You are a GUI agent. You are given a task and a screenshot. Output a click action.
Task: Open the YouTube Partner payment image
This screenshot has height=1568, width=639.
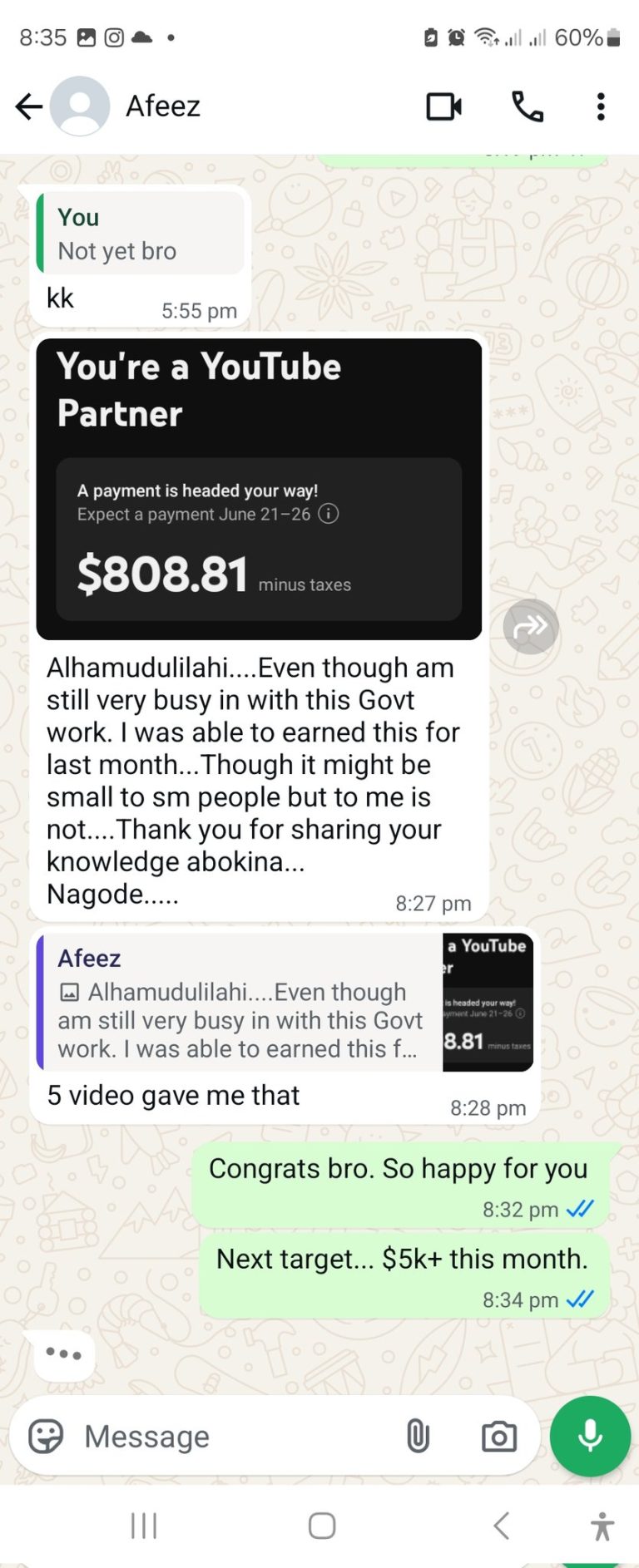pyautogui.click(x=259, y=489)
